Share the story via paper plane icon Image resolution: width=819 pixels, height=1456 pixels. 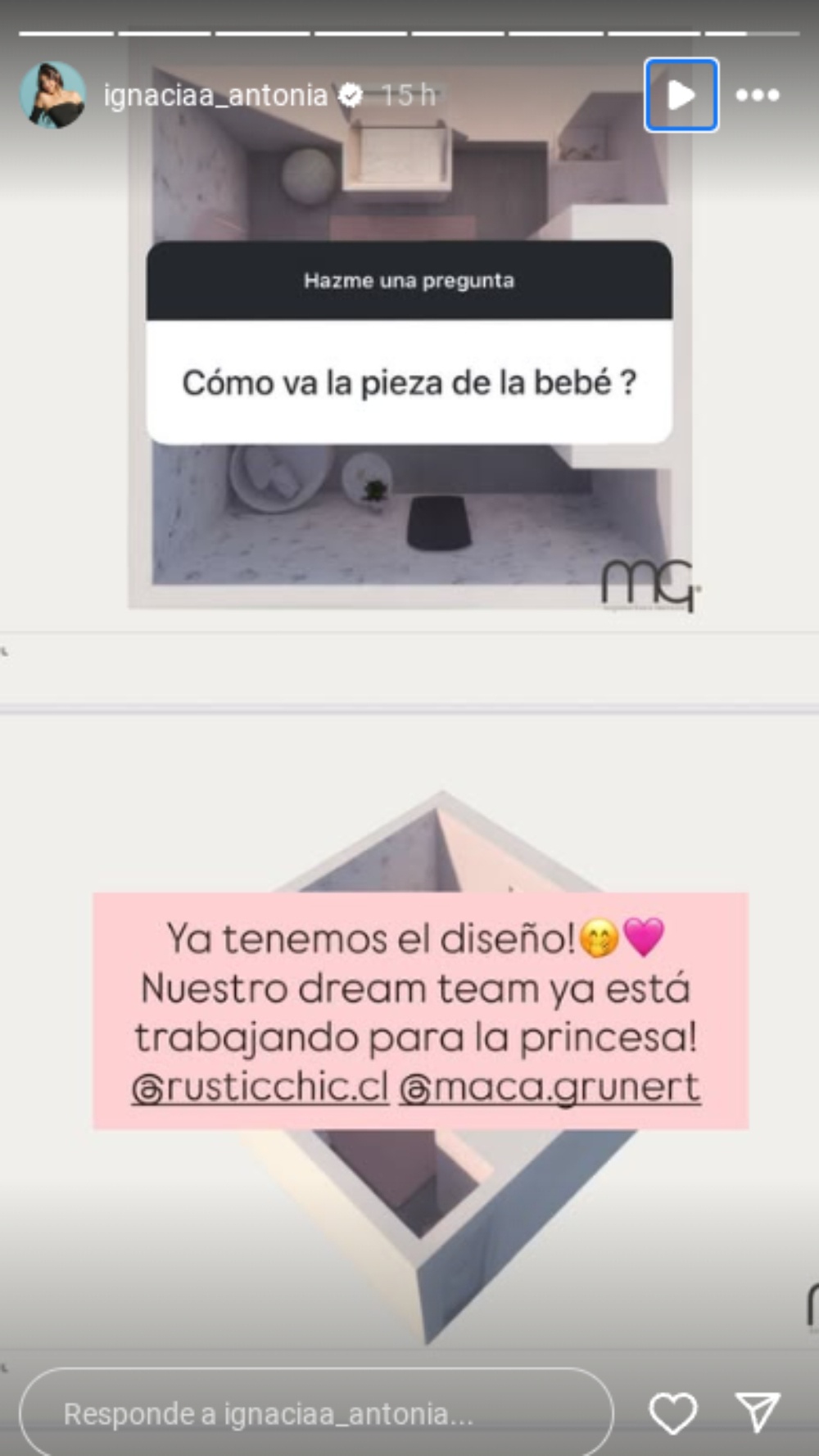tap(758, 1413)
